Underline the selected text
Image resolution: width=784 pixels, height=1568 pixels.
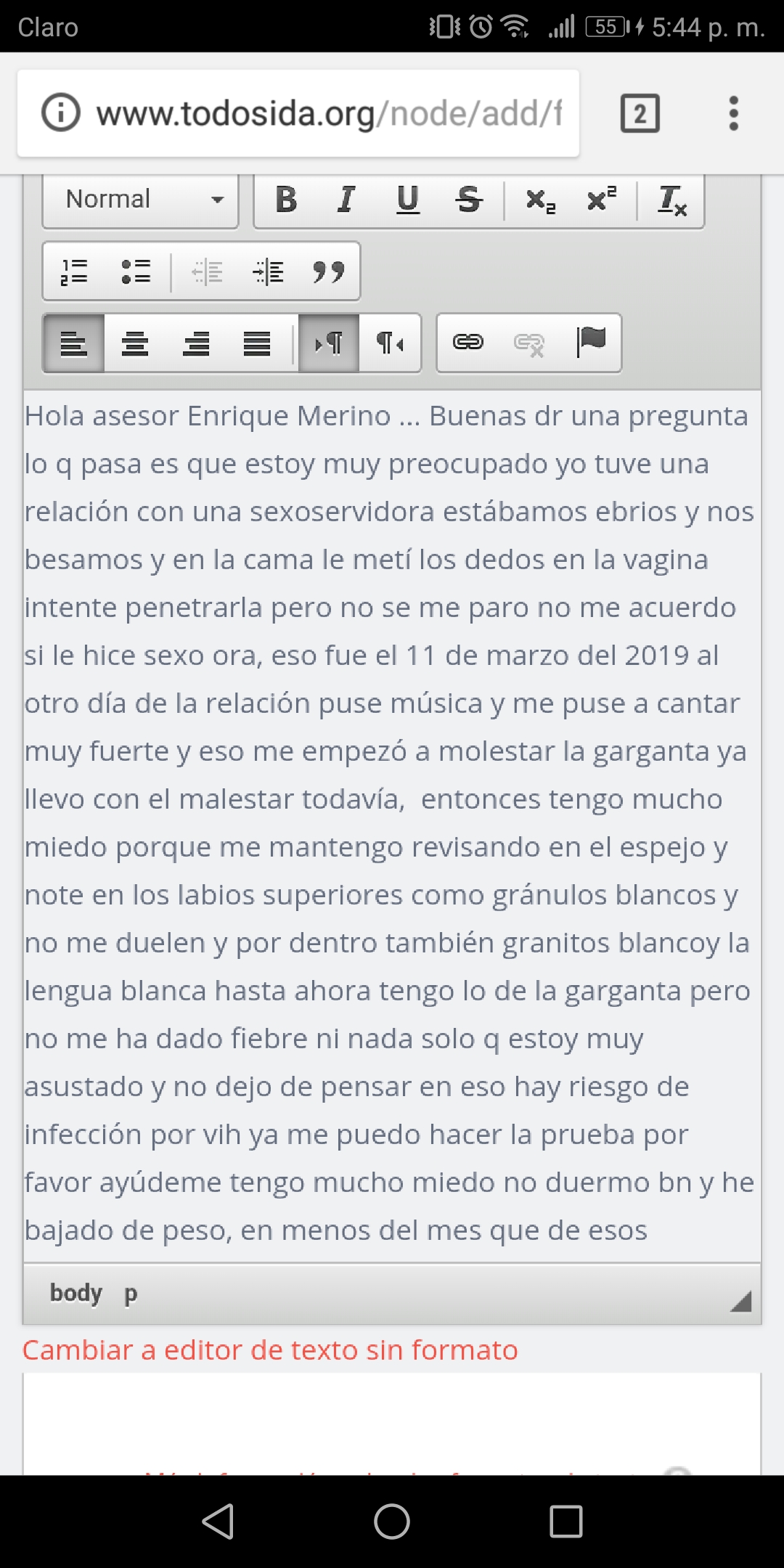407,200
